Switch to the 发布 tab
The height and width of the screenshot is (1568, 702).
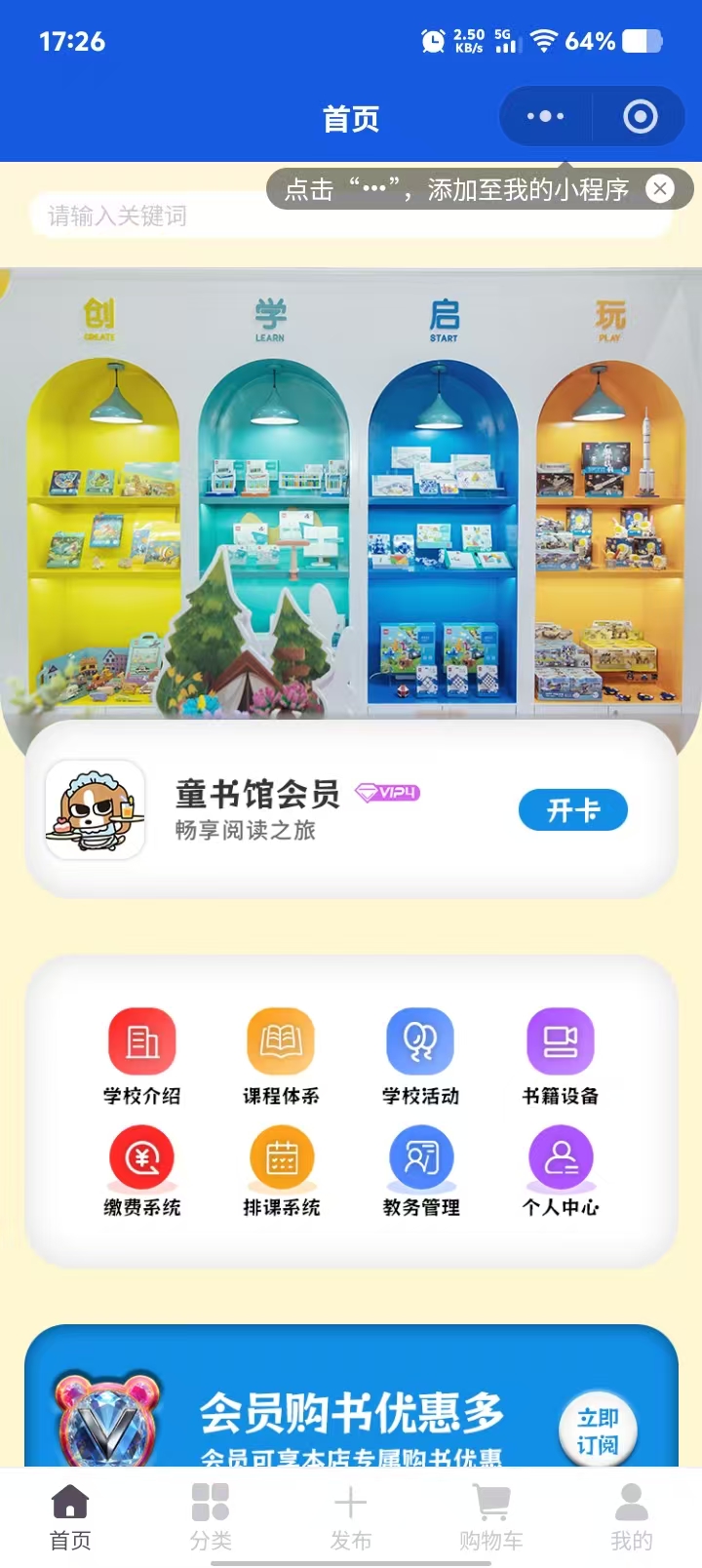(351, 1515)
